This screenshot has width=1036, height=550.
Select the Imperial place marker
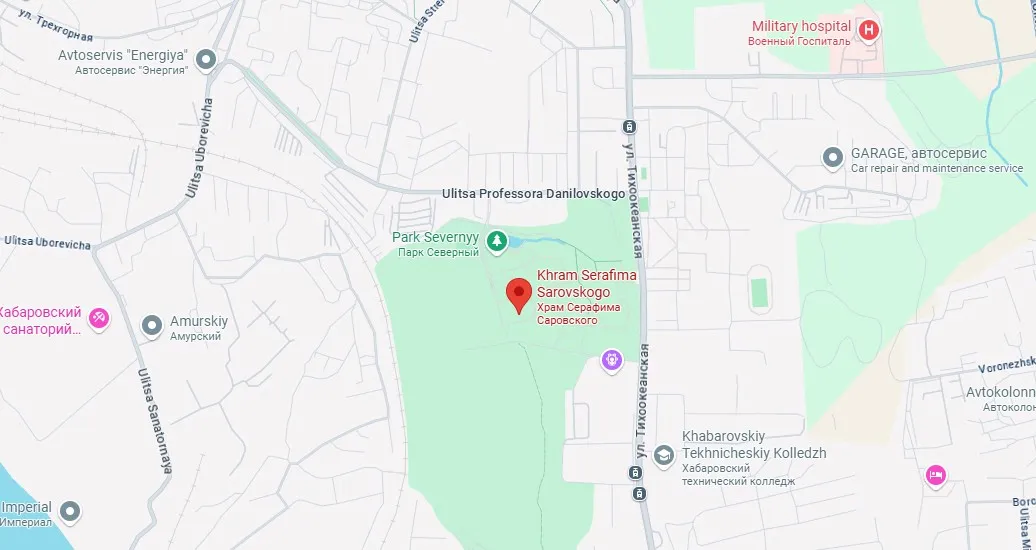(x=69, y=513)
